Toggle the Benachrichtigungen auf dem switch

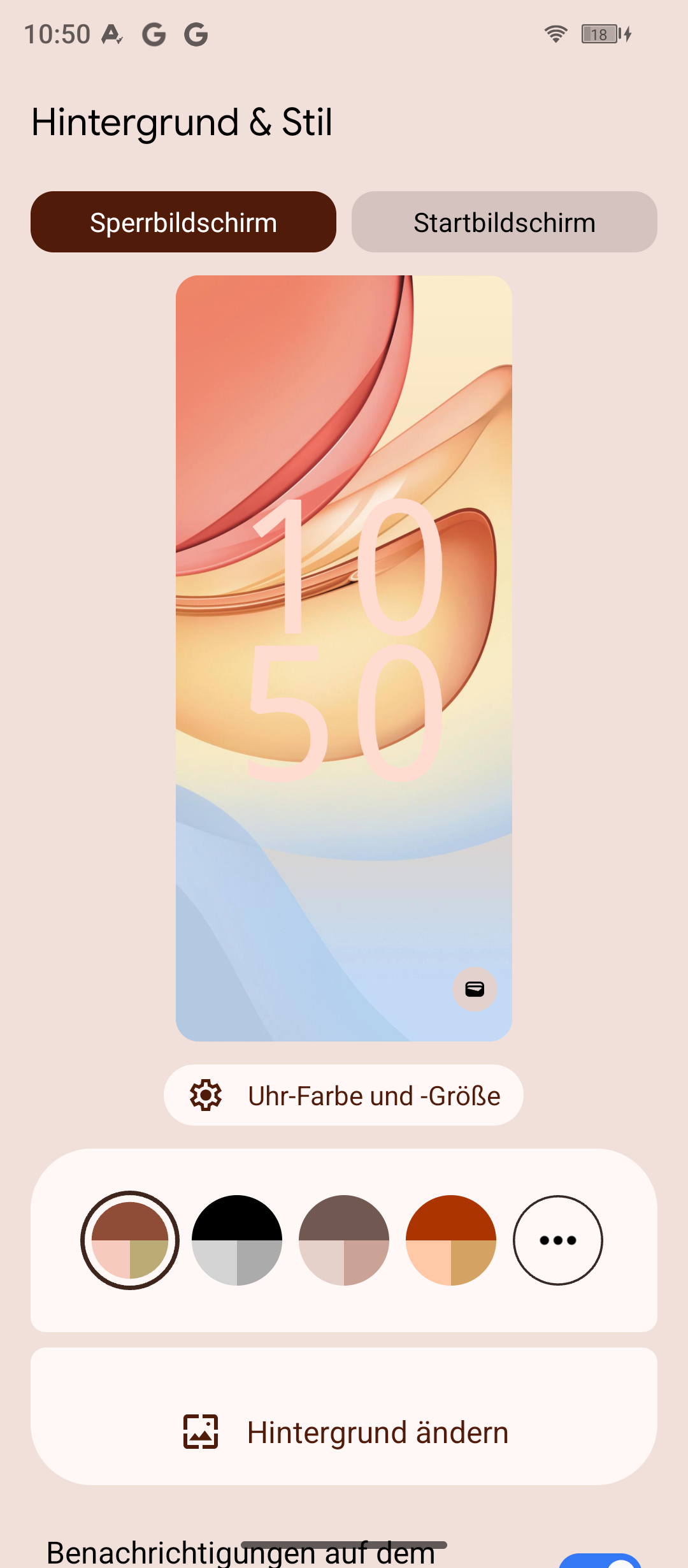(600, 1561)
